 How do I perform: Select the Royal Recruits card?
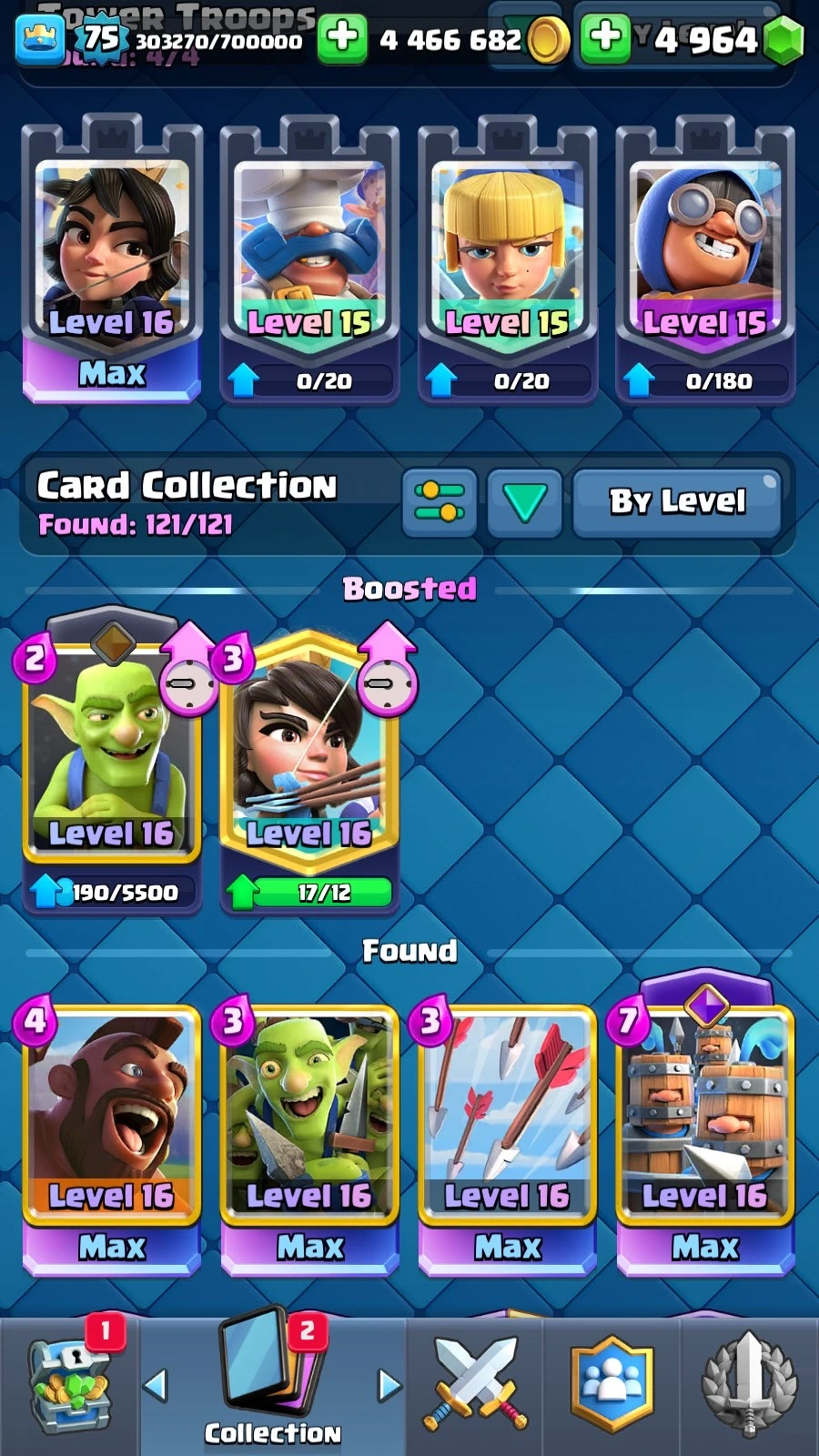coord(705,1119)
